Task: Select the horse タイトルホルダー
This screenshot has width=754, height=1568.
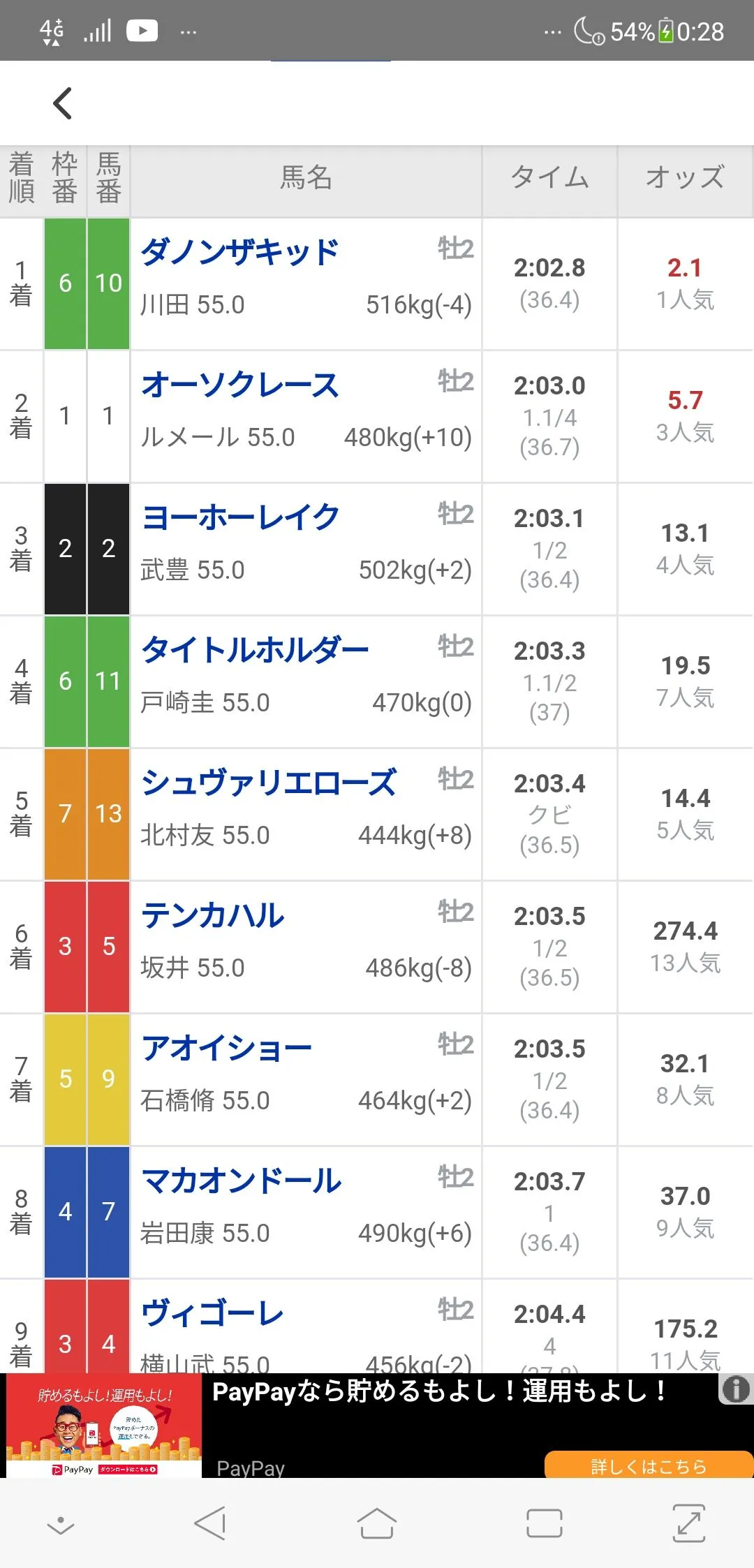Action: pyautogui.click(x=255, y=651)
